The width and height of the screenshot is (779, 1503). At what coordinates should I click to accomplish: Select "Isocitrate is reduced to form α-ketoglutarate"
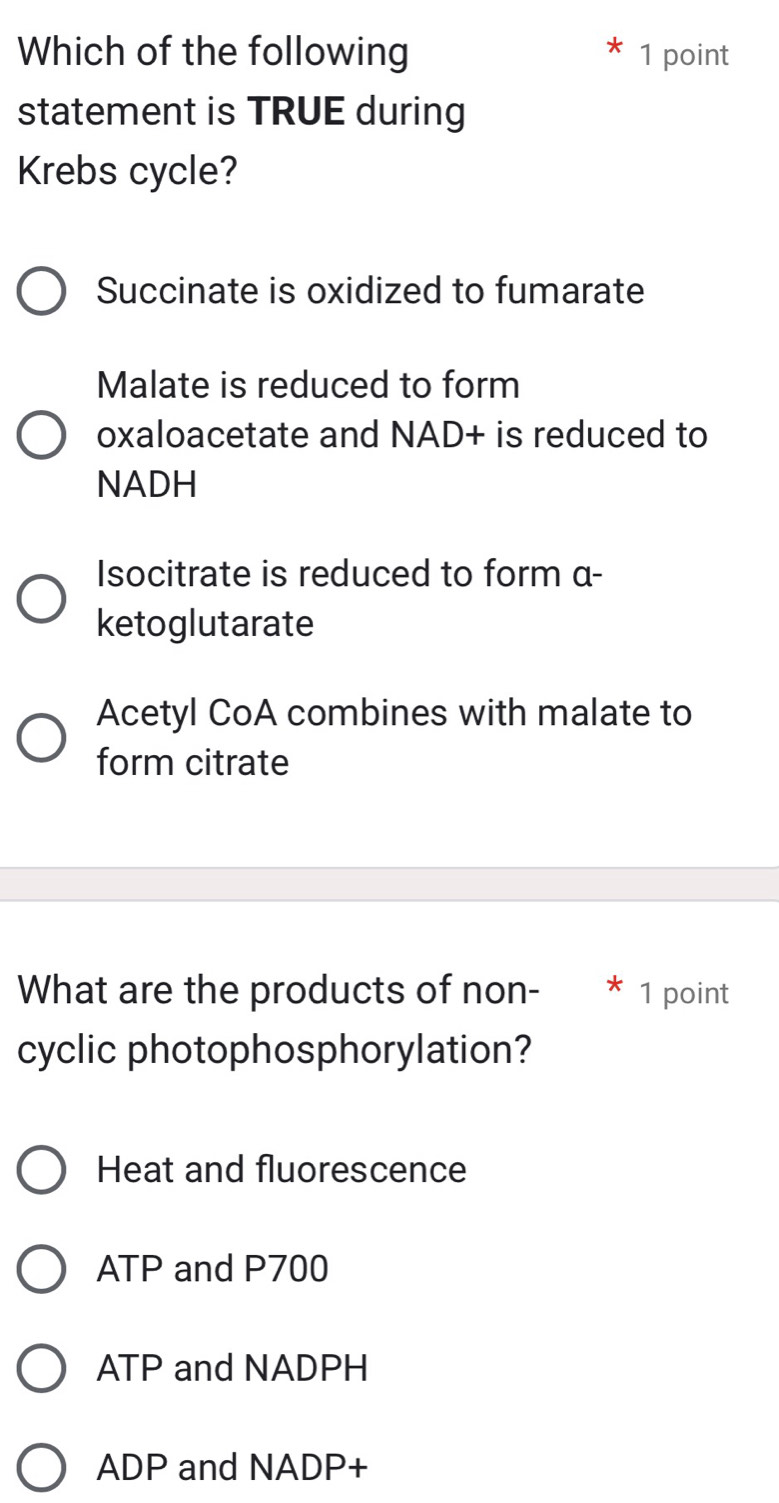(x=41, y=598)
